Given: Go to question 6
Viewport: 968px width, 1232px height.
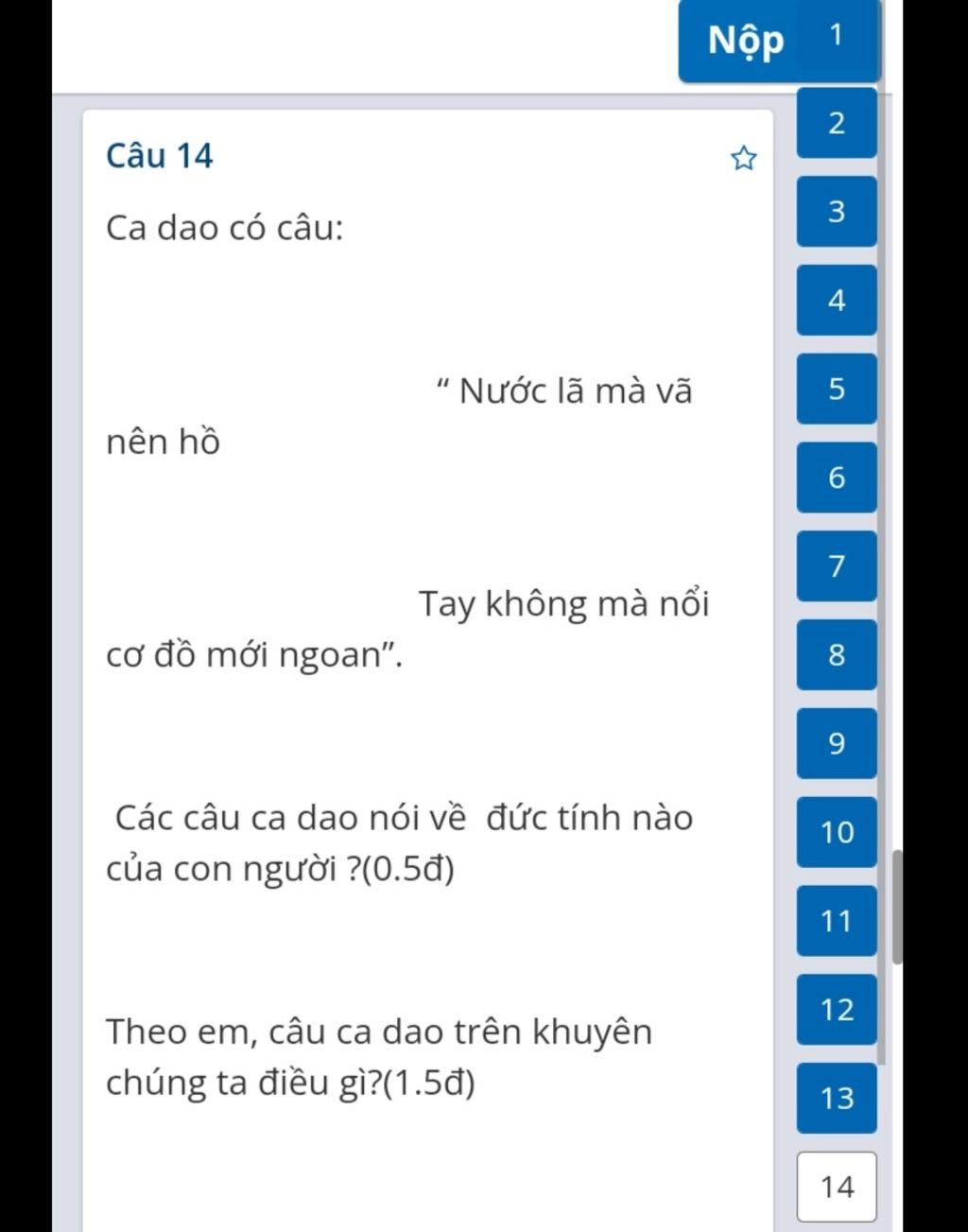Looking at the screenshot, I should pos(837,477).
